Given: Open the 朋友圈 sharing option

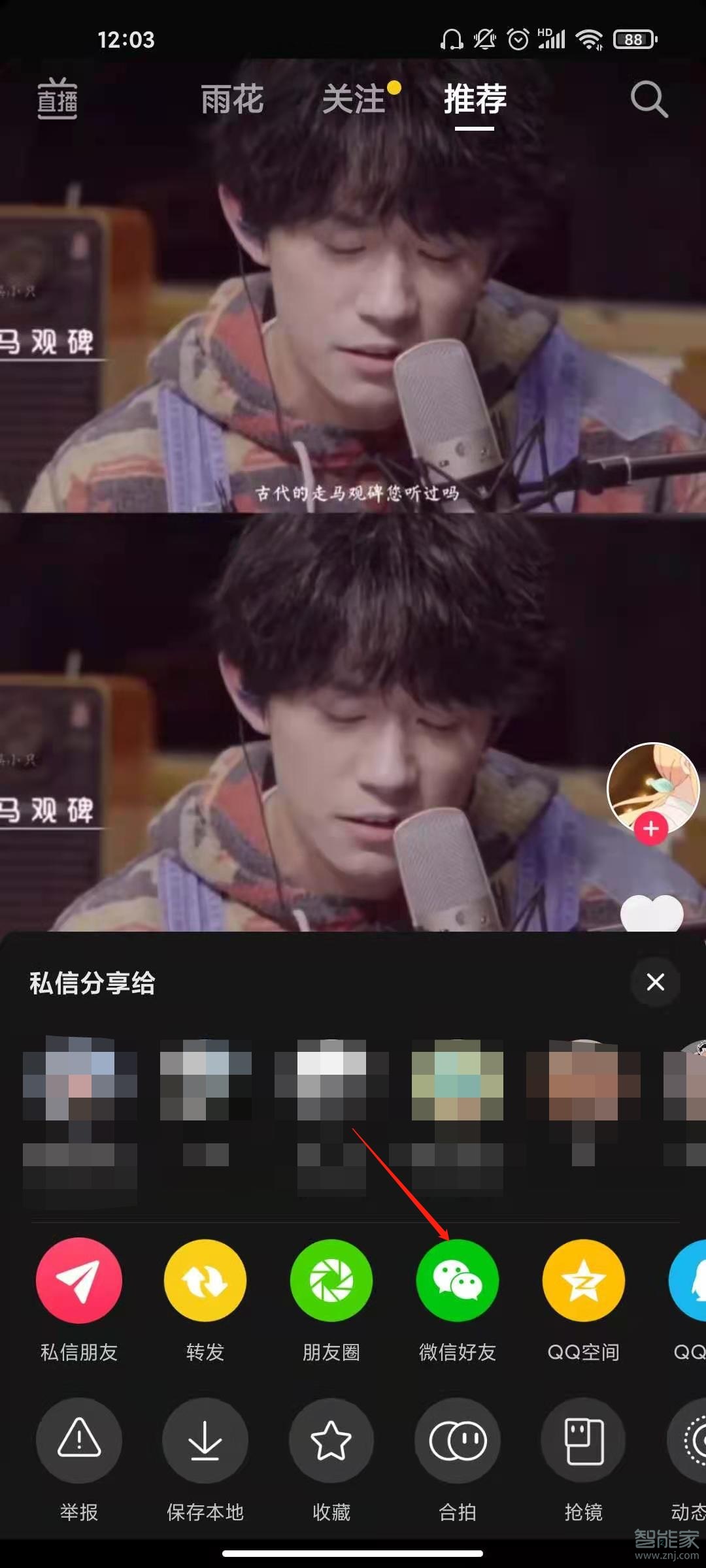Looking at the screenshot, I should pos(332,1281).
